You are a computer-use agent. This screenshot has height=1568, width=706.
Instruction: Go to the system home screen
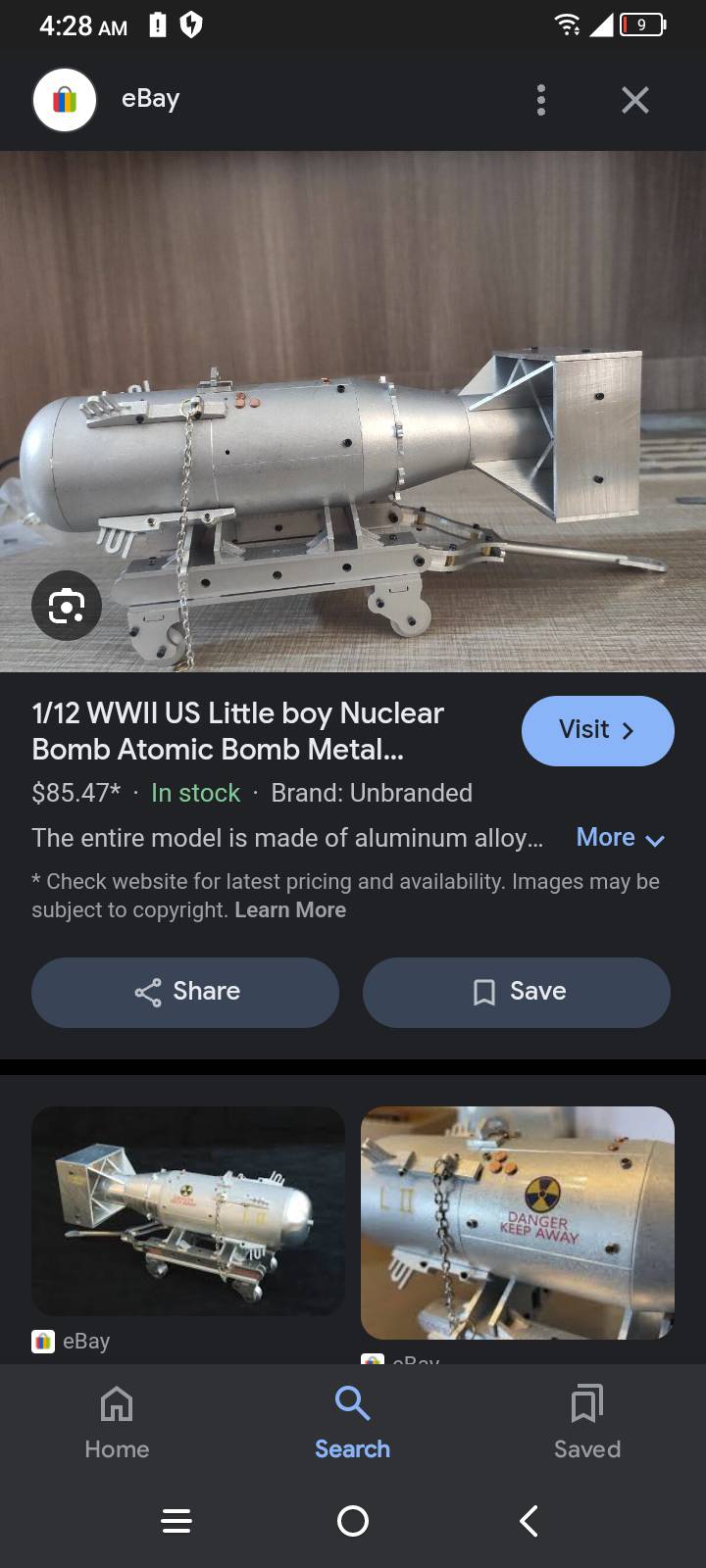point(352,1521)
